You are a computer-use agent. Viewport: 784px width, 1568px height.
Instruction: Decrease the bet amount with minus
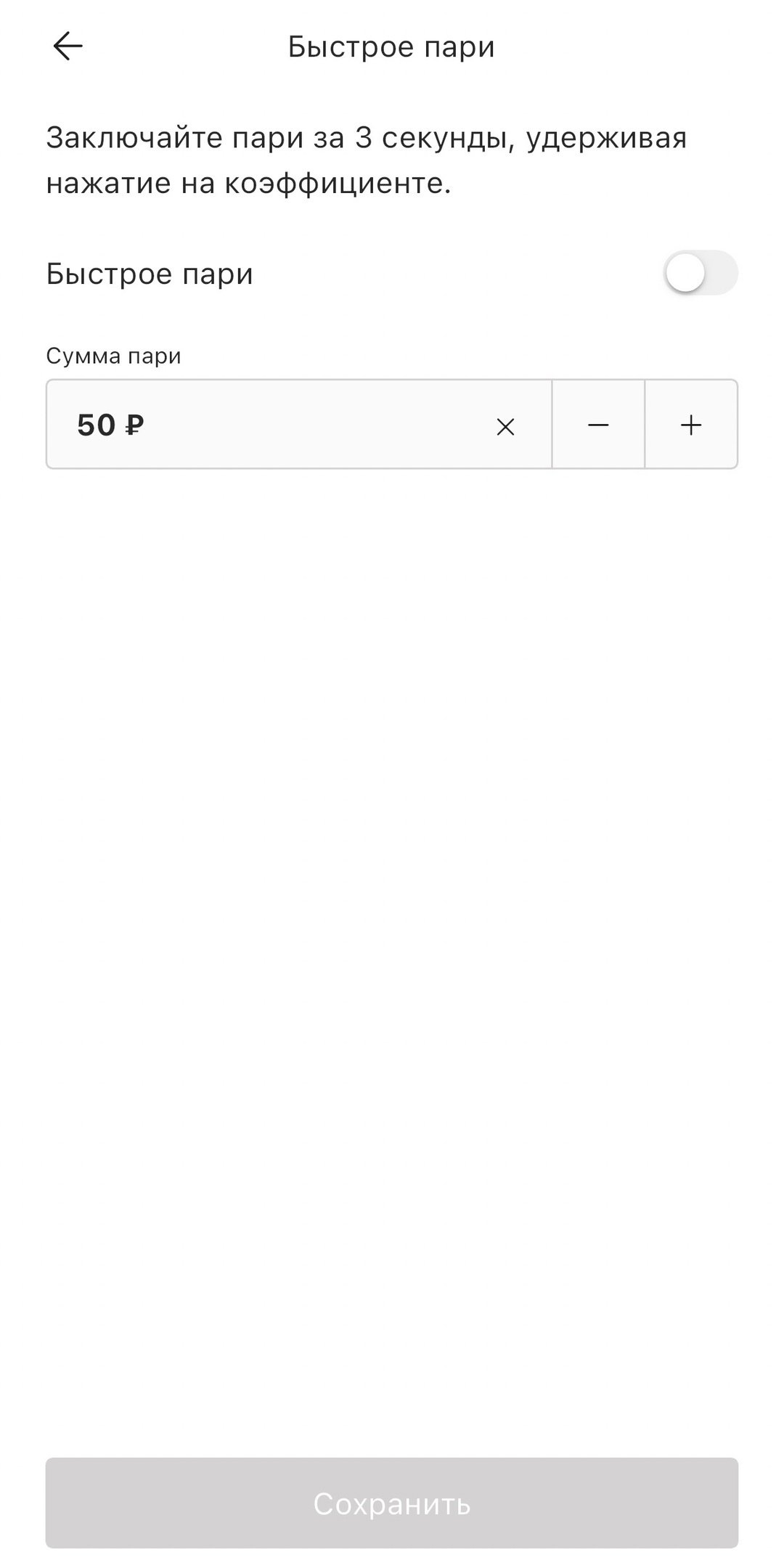(598, 425)
